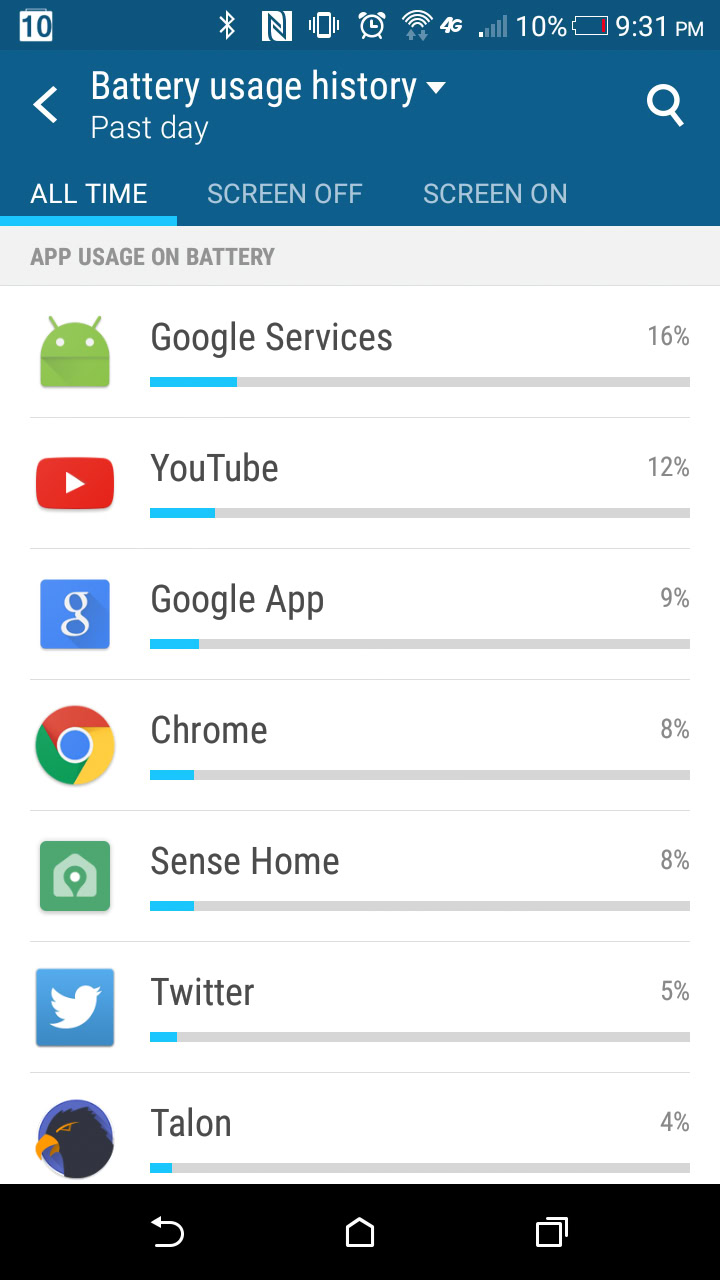Image resolution: width=720 pixels, height=1280 pixels.
Task: Show Chrome battery usage details
Action: pos(360,745)
